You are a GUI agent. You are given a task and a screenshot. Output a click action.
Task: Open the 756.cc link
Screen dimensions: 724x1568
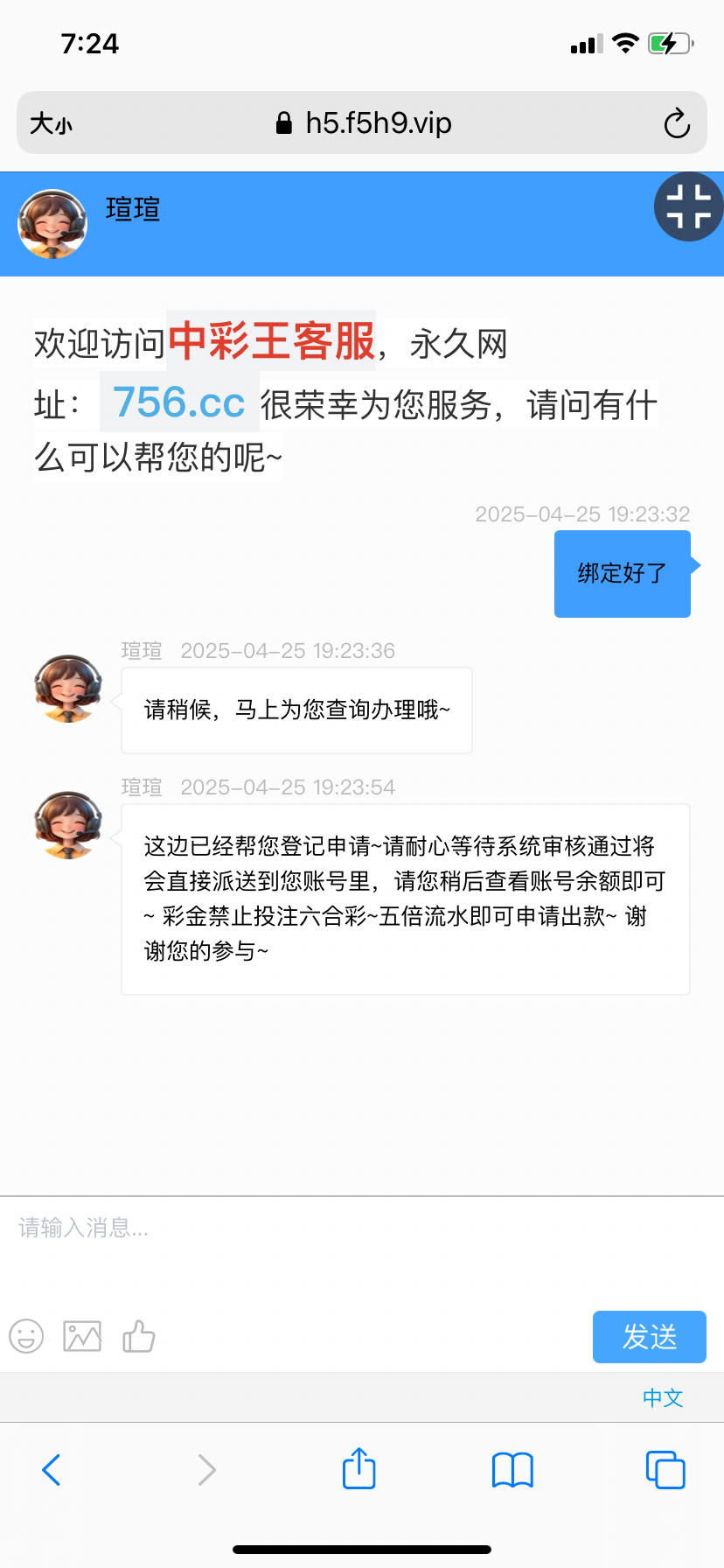pos(179,403)
